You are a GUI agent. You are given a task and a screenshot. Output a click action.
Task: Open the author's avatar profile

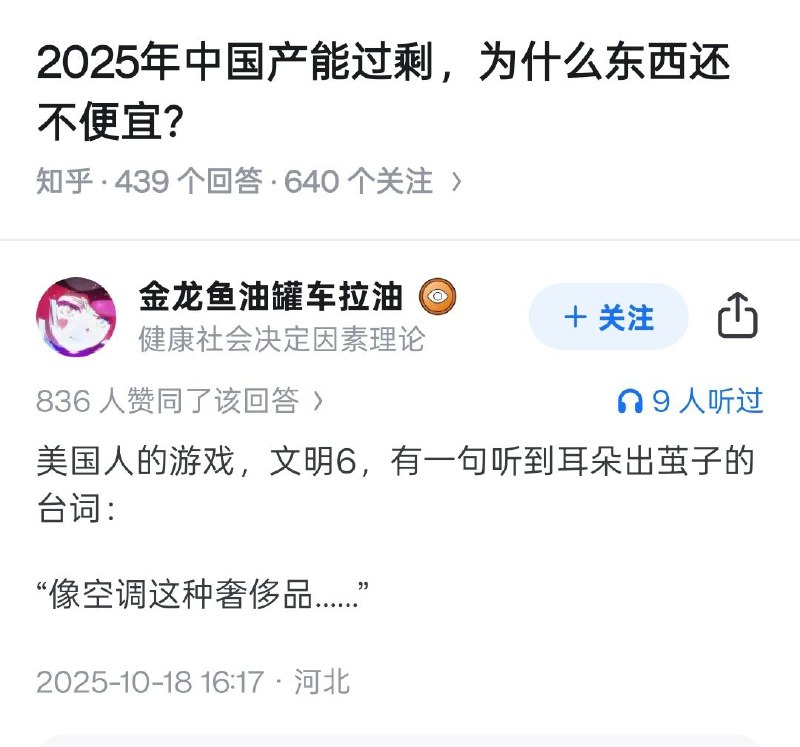click(x=76, y=317)
